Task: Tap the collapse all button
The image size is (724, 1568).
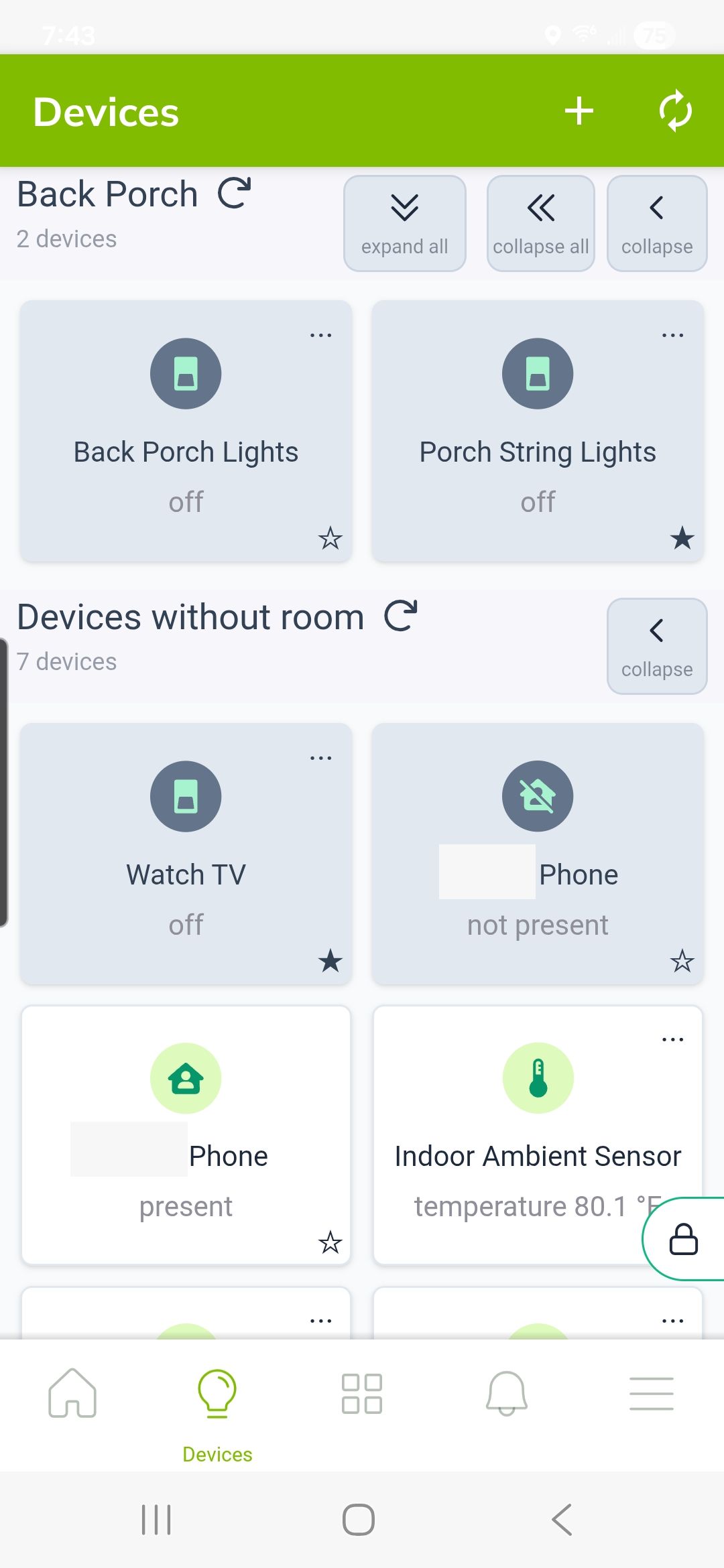Action: [540, 223]
